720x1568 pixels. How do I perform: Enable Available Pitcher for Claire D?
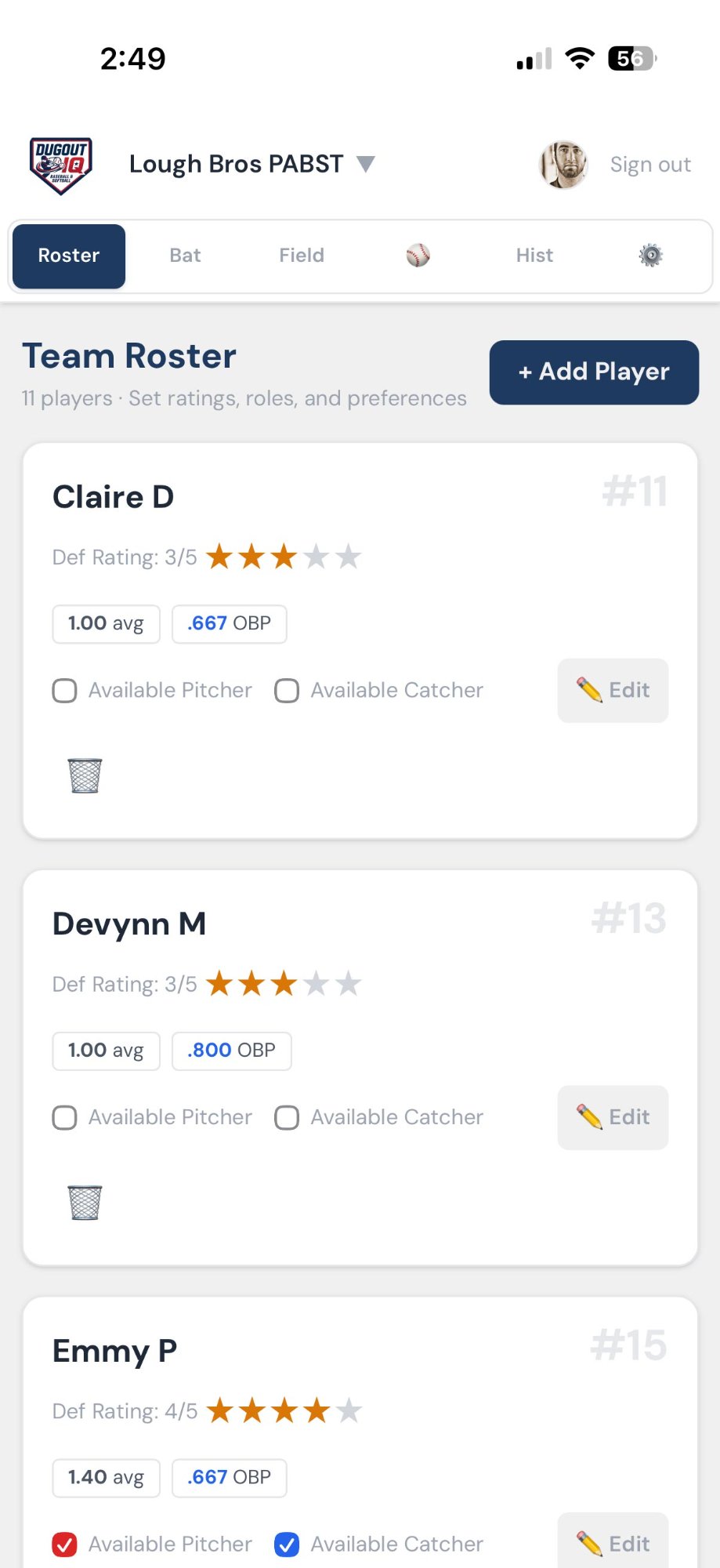(64, 690)
